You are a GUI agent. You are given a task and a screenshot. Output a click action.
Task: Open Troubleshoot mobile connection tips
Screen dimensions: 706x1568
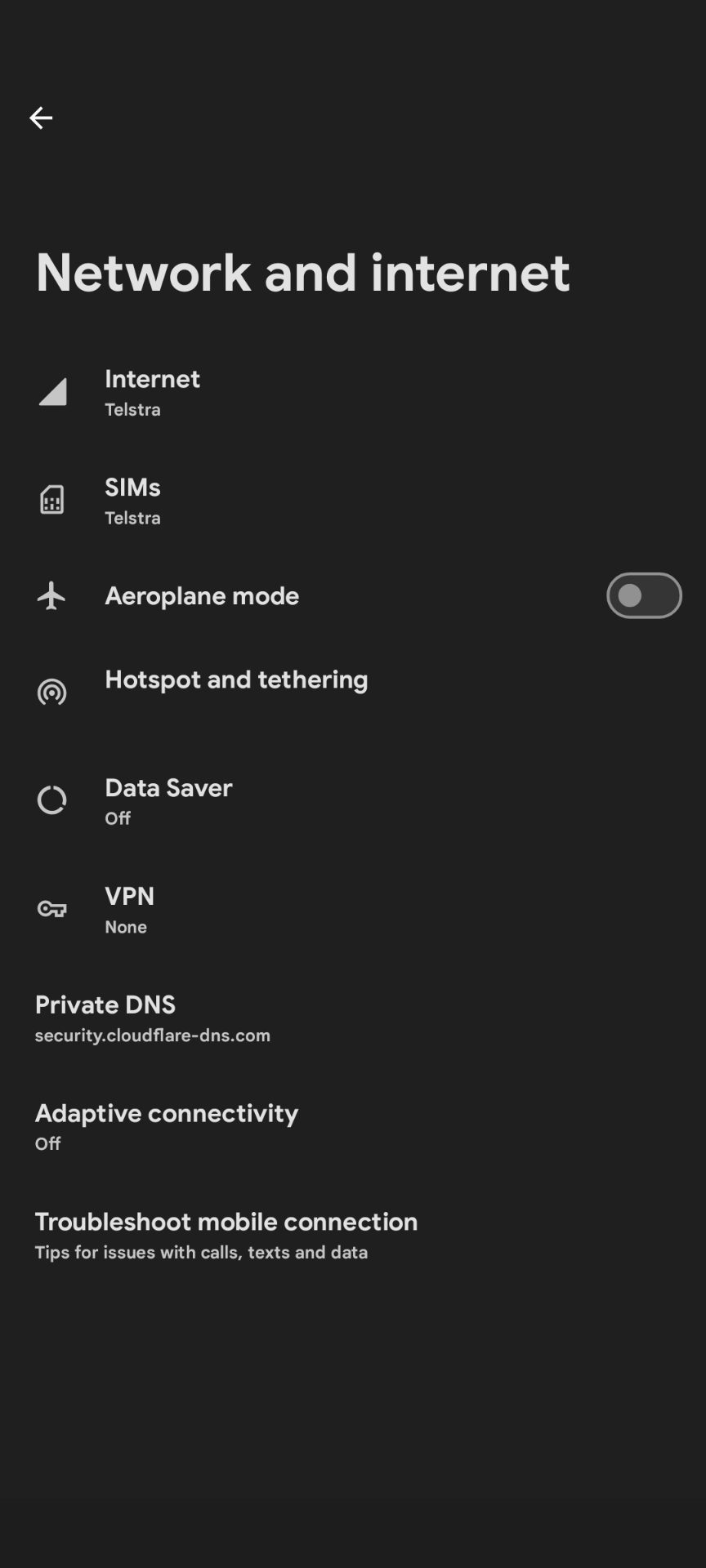[353, 1236]
